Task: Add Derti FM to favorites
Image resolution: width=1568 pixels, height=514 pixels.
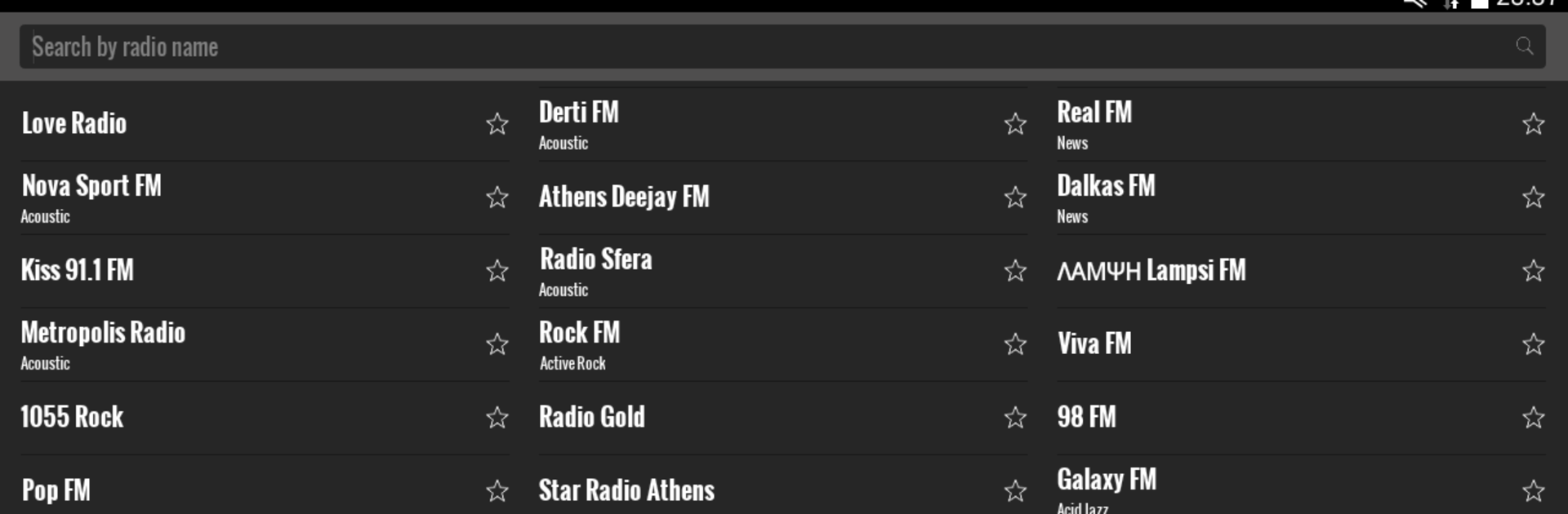Action: click(1015, 124)
